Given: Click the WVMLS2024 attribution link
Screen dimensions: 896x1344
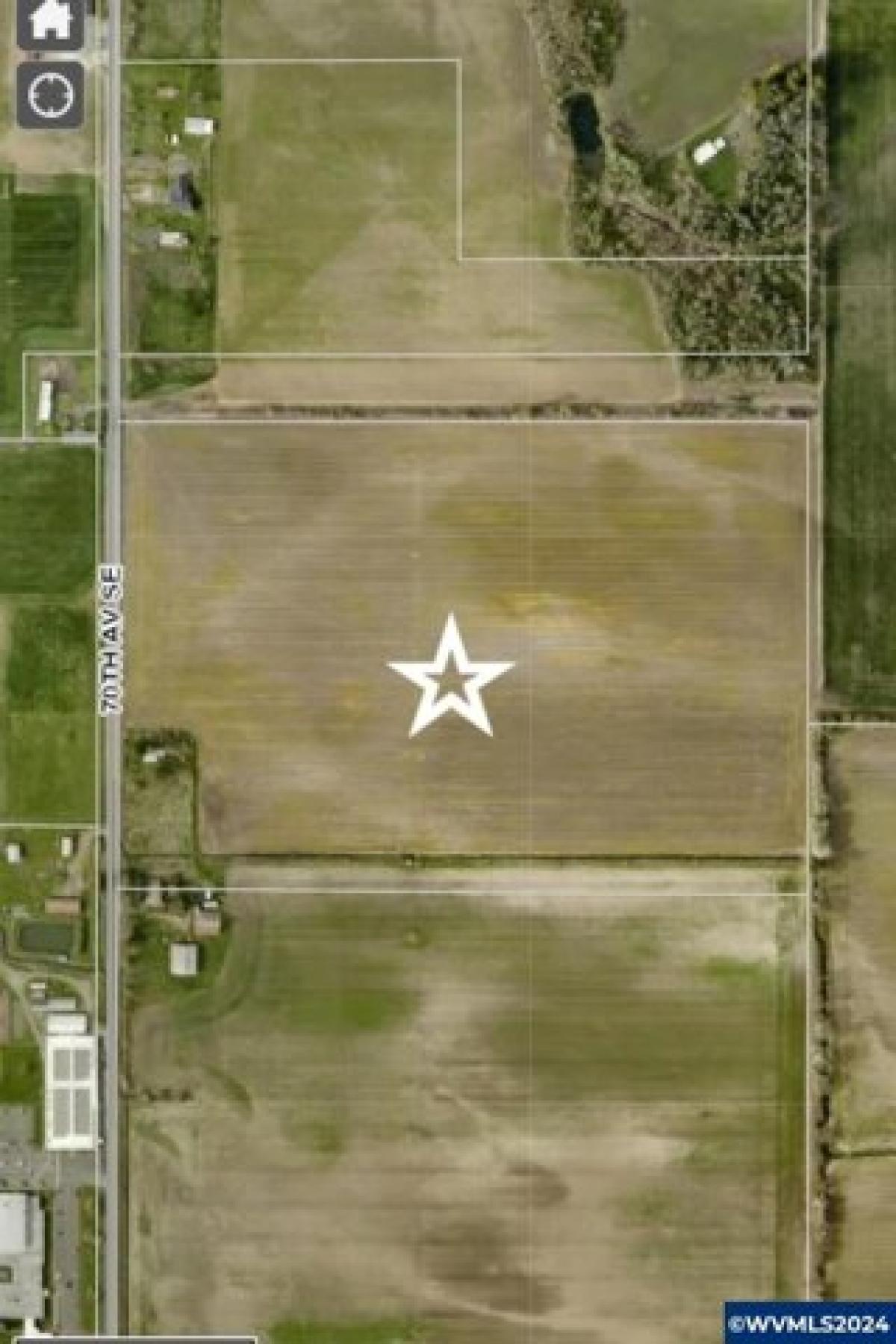Looking at the screenshot, I should 810,1322.
